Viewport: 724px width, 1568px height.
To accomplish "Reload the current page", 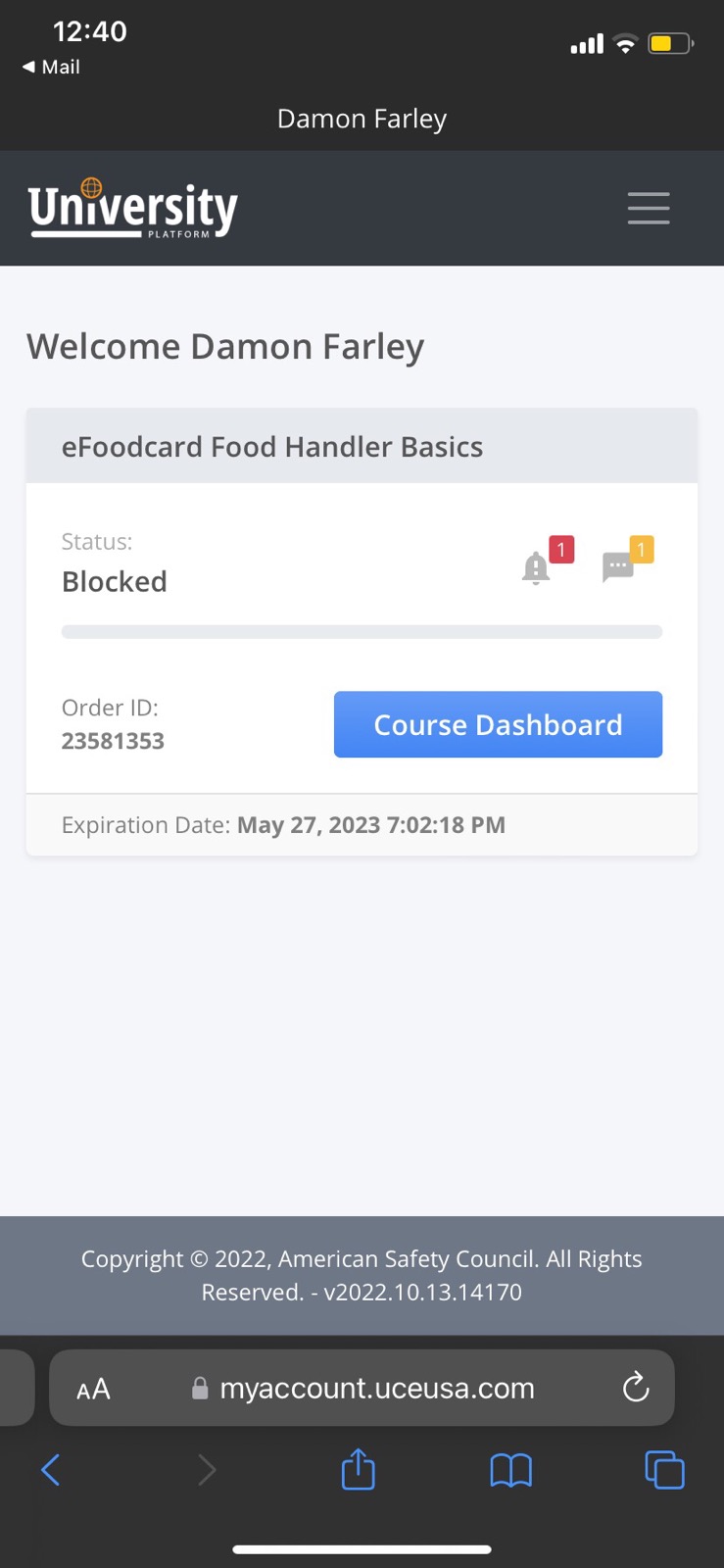I will 636,1387.
